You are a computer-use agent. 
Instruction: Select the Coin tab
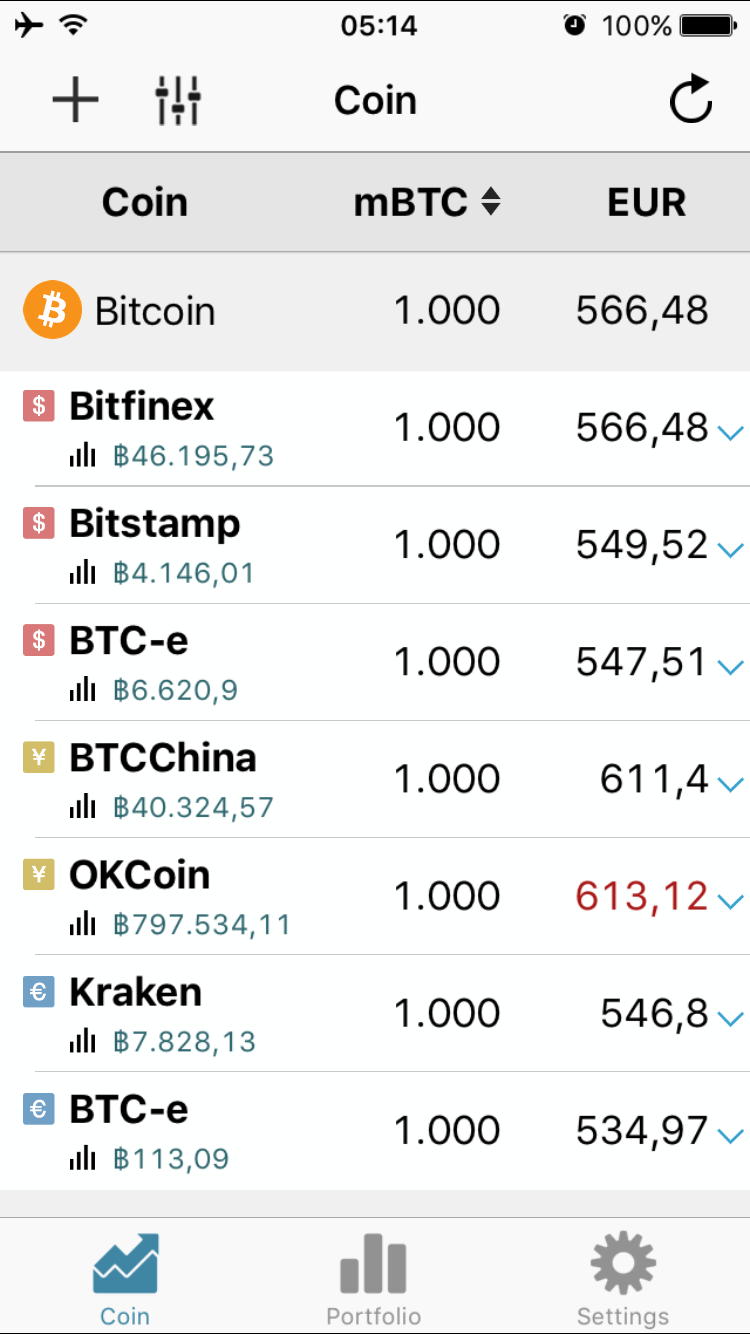click(x=125, y=1280)
